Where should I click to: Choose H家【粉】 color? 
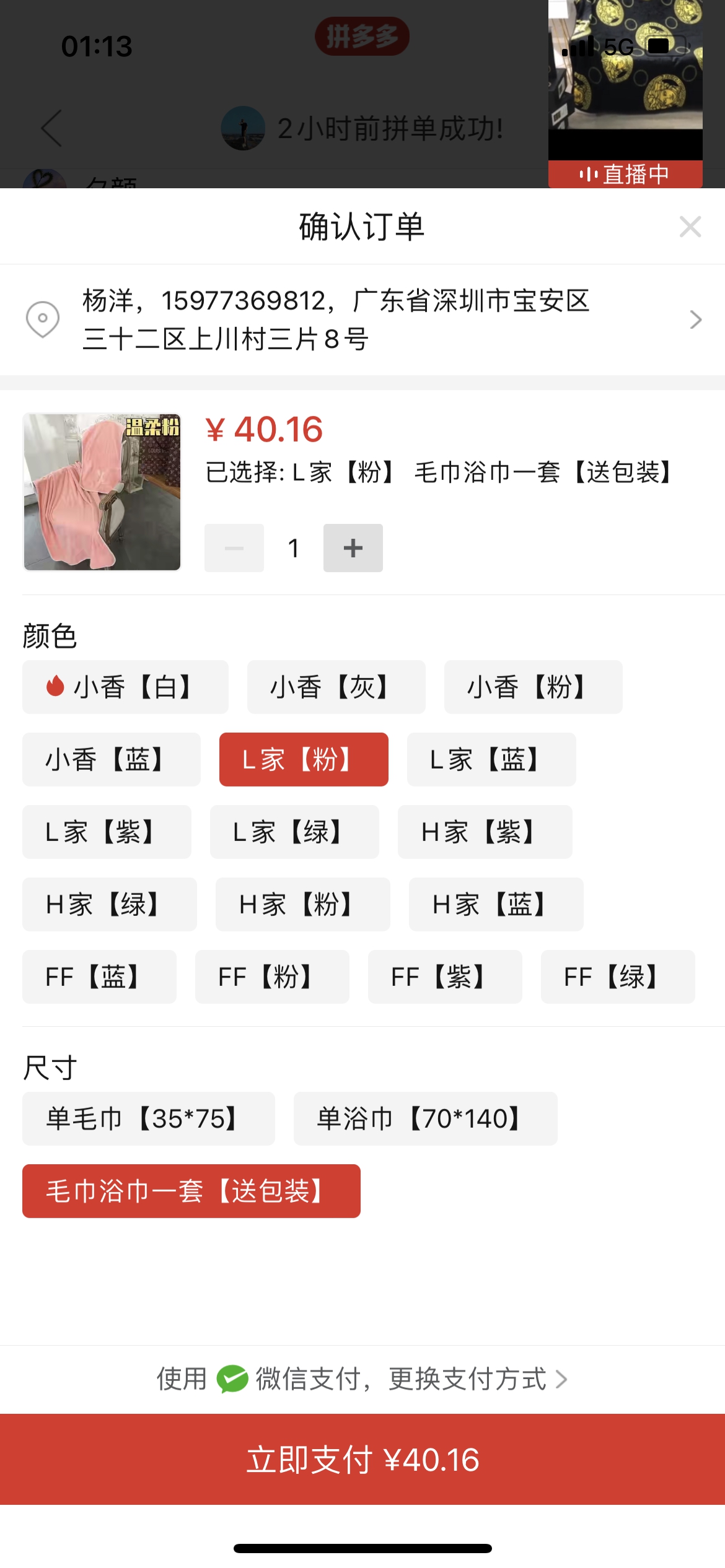(x=302, y=904)
